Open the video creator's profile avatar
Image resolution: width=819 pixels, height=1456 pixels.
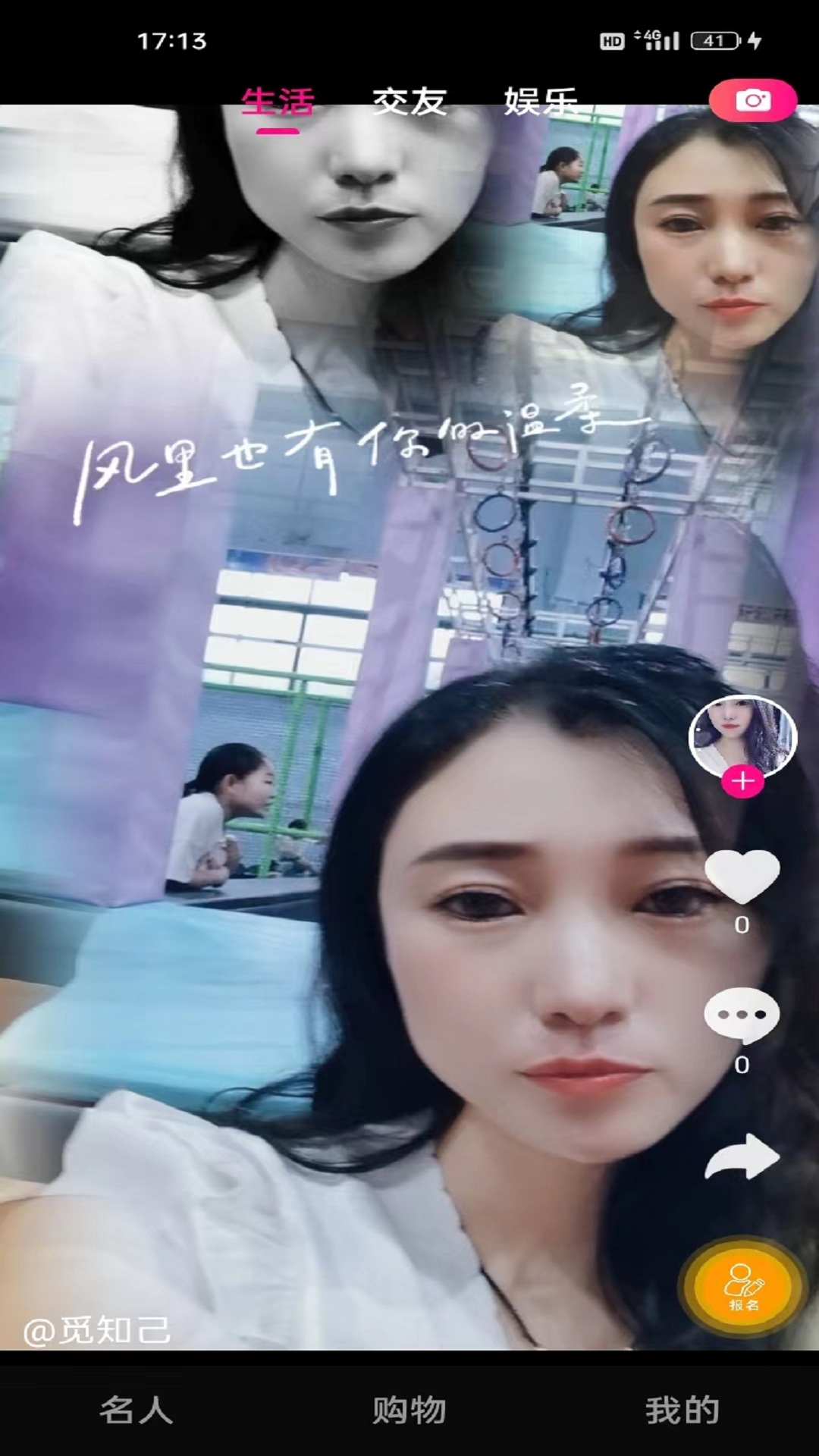[742, 735]
